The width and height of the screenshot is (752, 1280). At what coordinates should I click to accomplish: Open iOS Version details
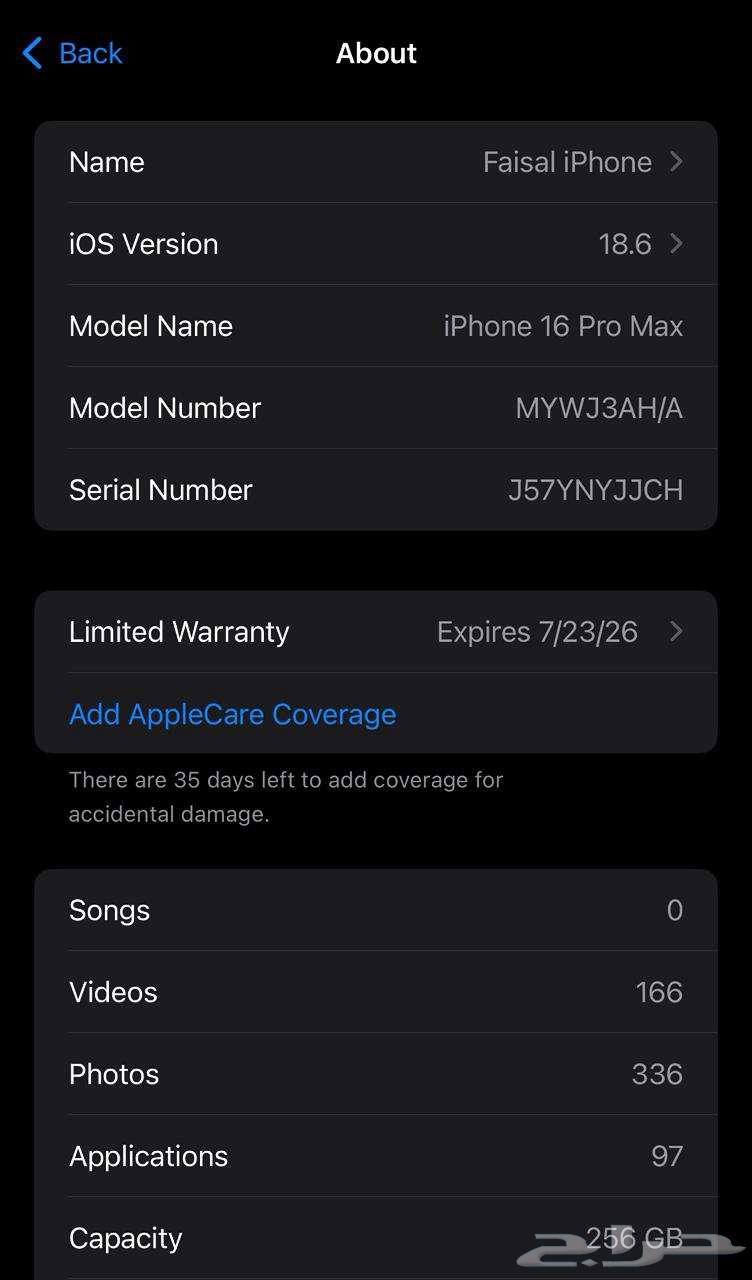coord(376,244)
